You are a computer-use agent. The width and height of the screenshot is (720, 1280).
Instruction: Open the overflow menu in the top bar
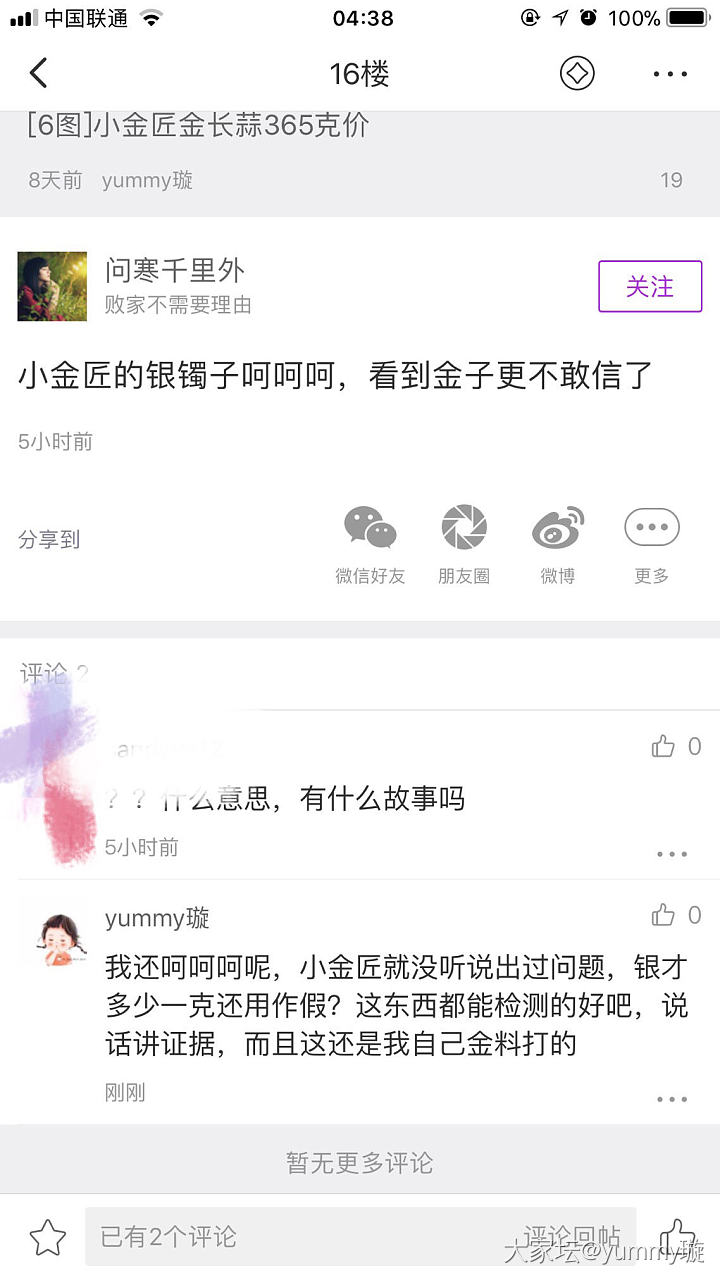tap(669, 74)
